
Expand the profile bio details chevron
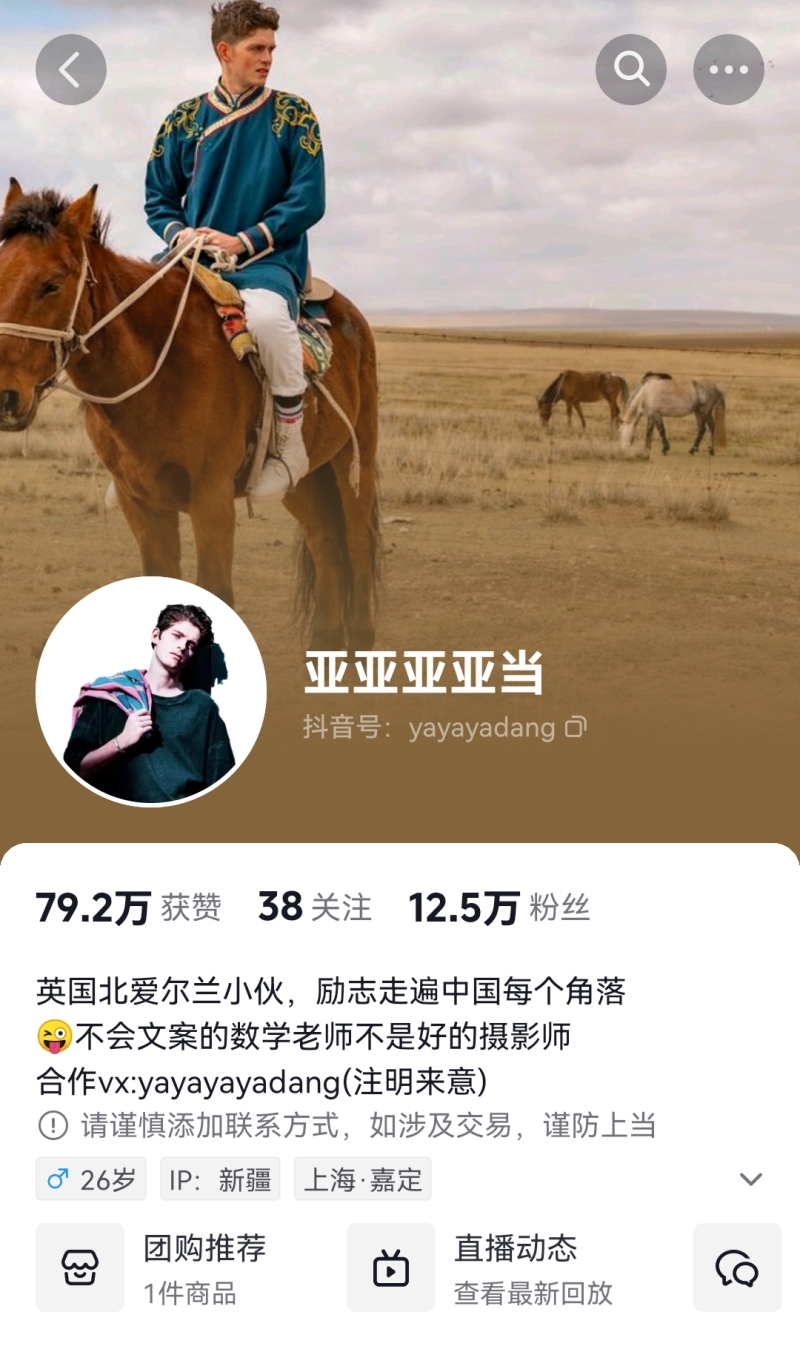tap(751, 1179)
